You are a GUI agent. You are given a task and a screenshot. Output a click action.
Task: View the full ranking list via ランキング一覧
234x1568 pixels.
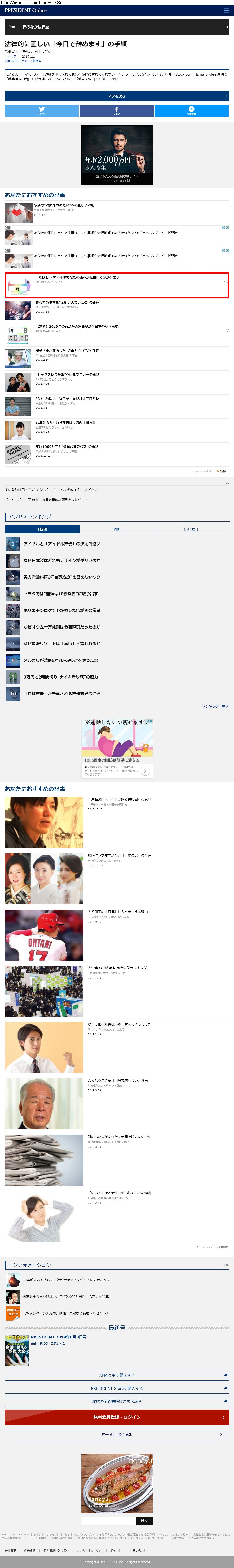pos(214,706)
